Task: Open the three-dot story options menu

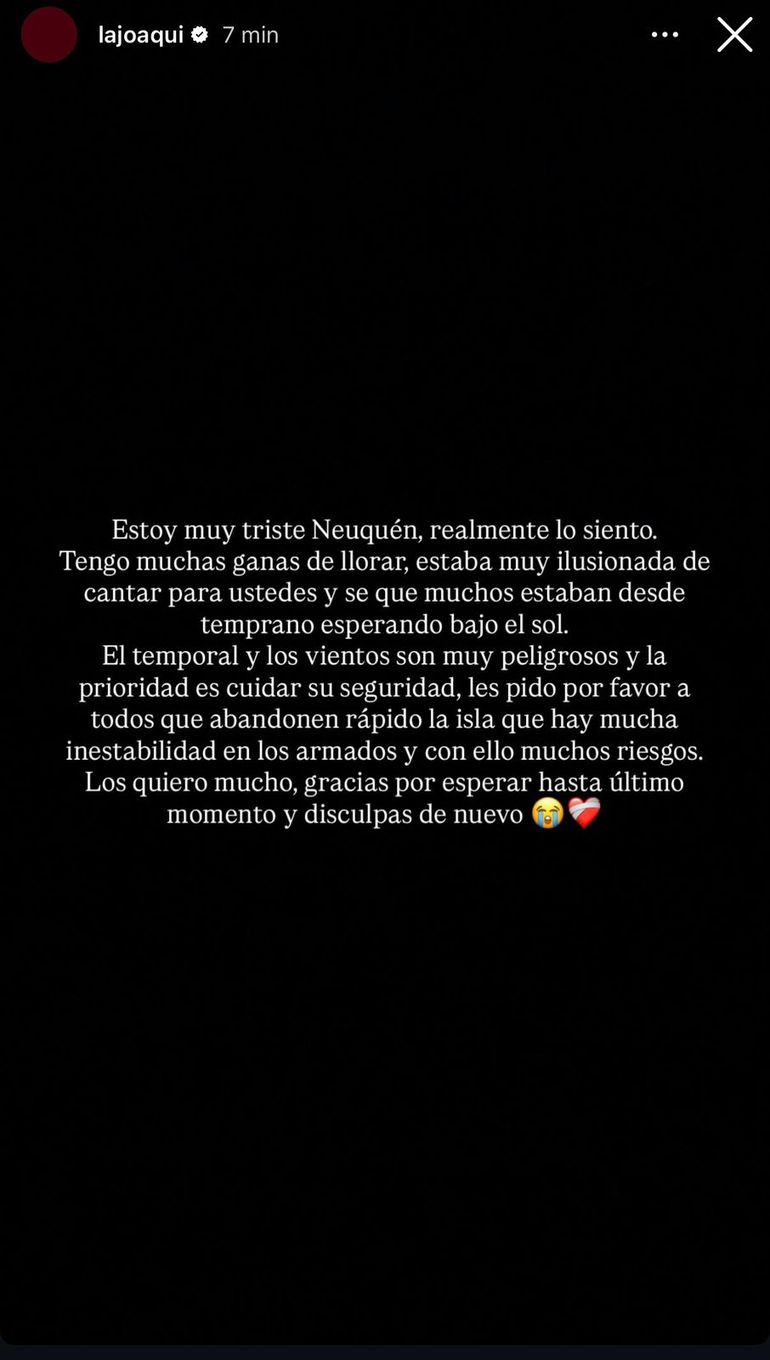Action: [665, 35]
